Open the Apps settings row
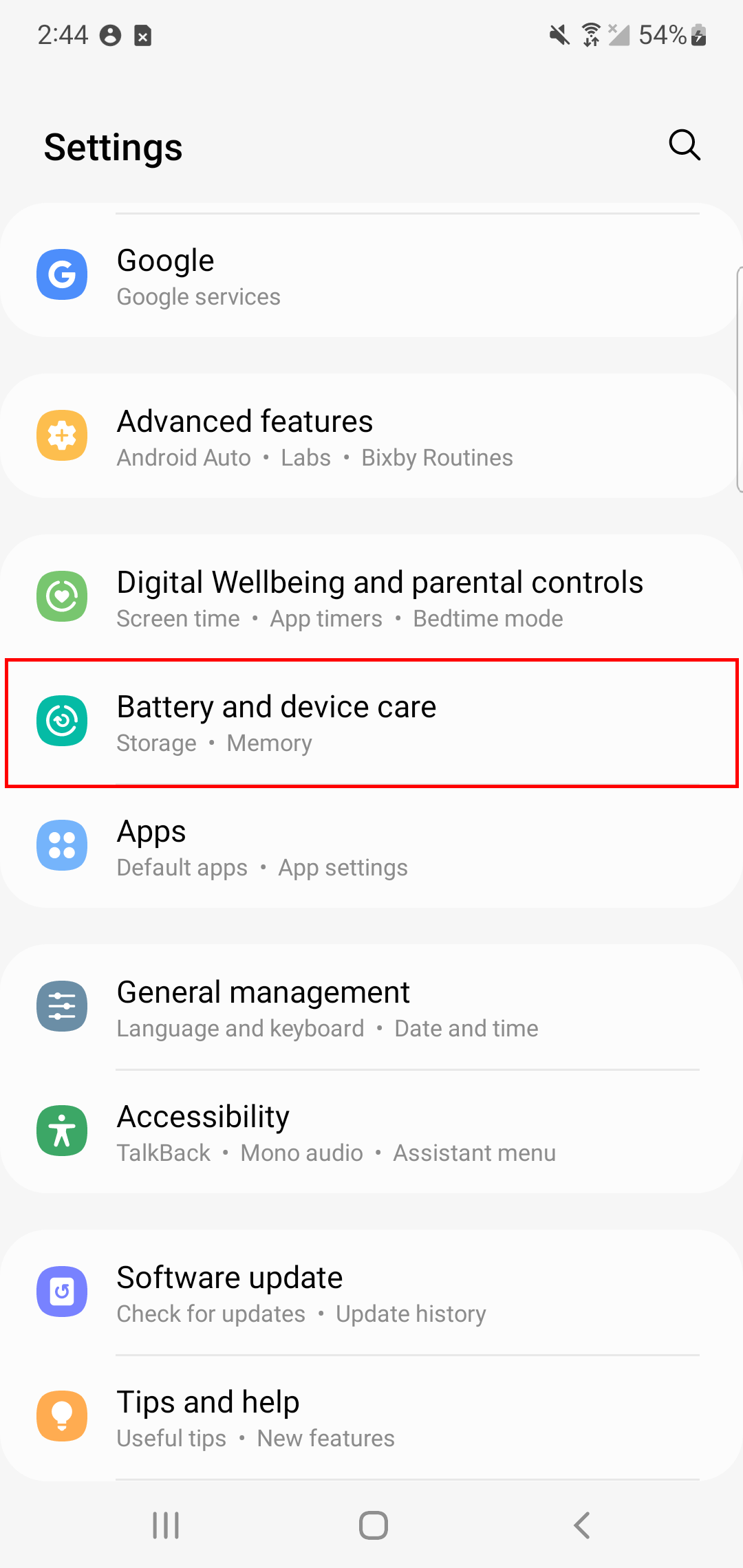This screenshot has height=1568, width=743. click(371, 847)
